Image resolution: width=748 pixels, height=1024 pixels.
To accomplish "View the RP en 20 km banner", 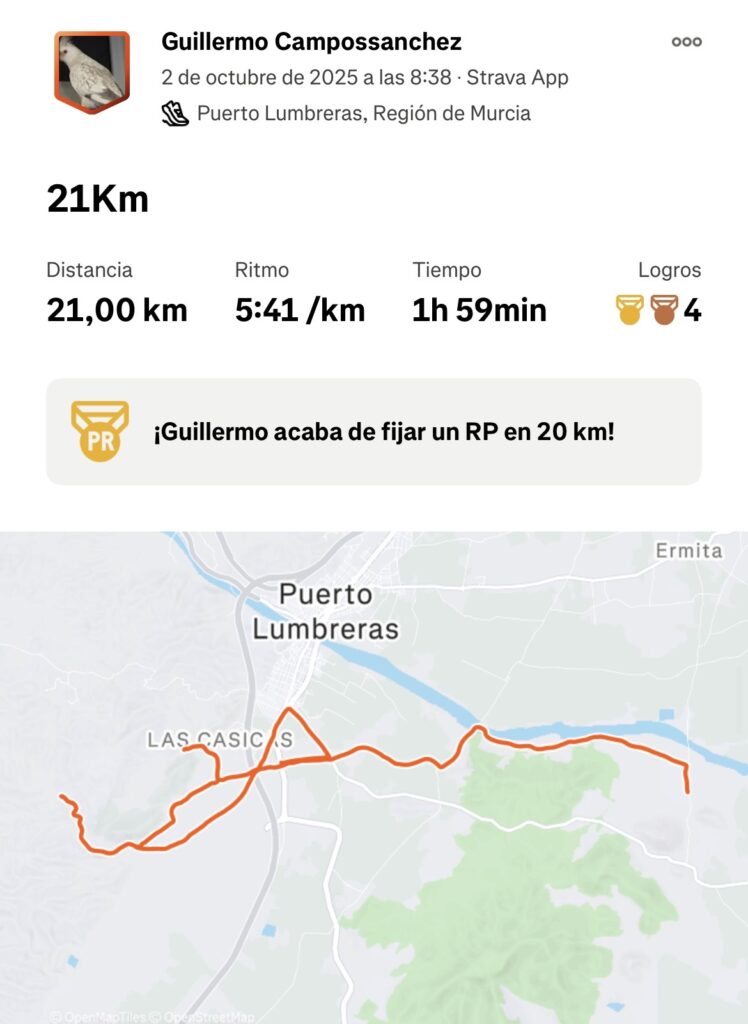I will (x=374, y=432).
